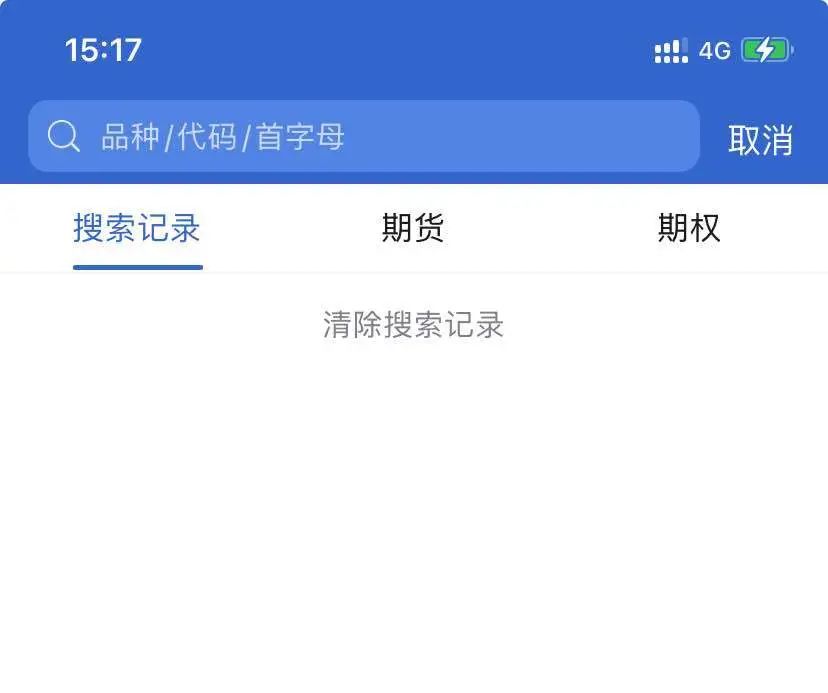This screenshot has width=828, height=693.
Task: Switch to the 期权 tab
Action: (688, 229)
